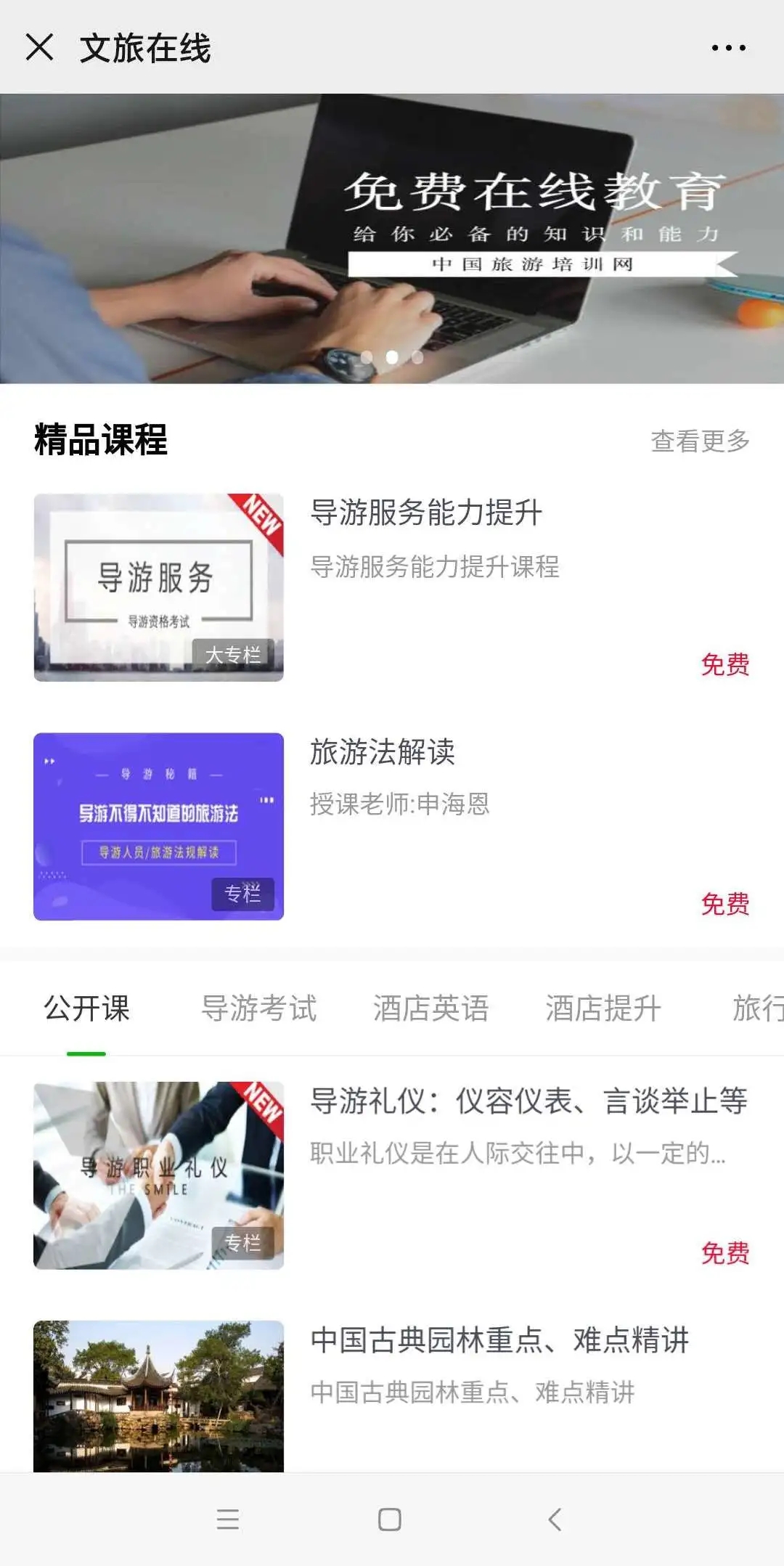This screenshot has width=784, height=1566.
Task: Switch to the 酒店英语 tab
Action: 431,1008
